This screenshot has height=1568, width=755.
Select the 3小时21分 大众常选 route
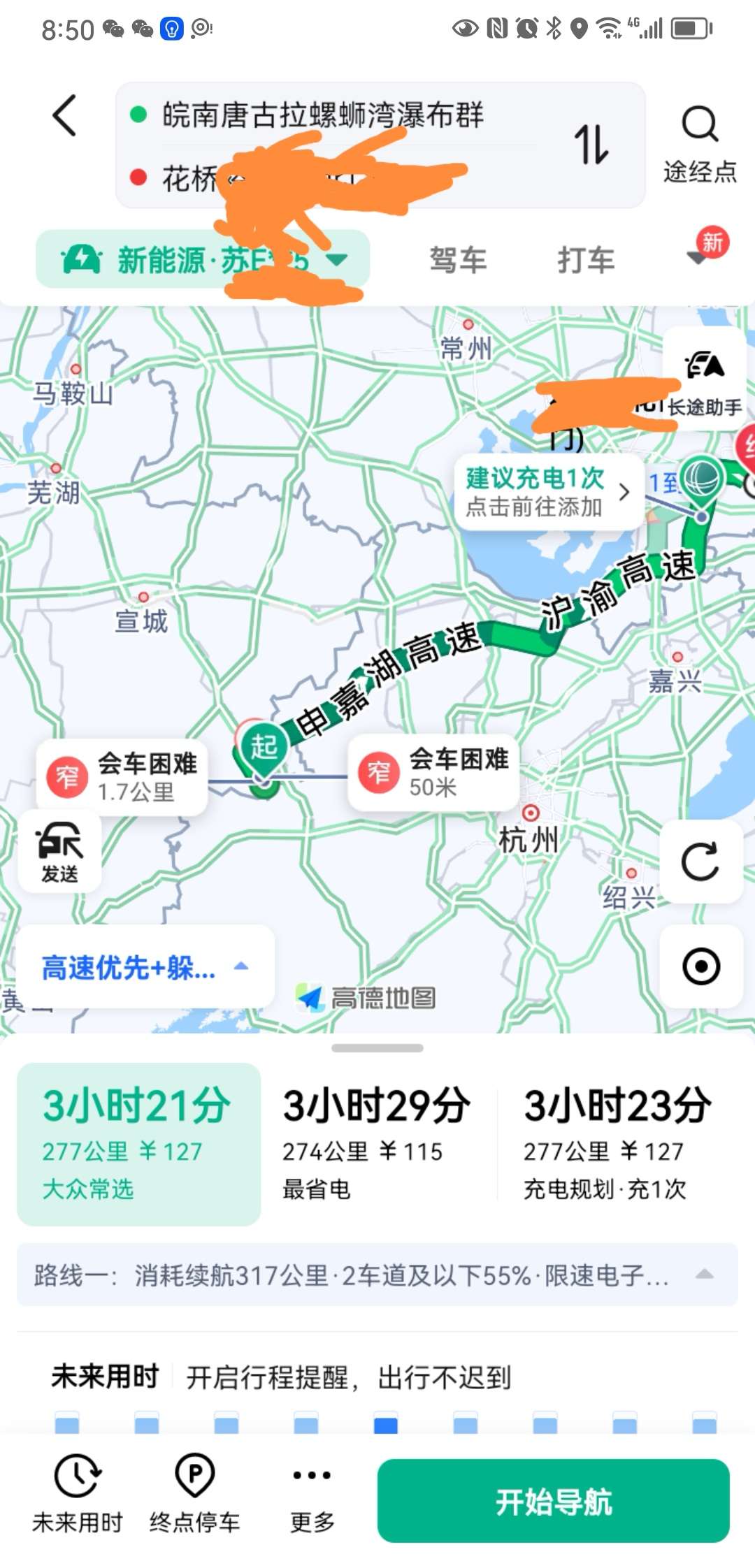point(138,1143)
